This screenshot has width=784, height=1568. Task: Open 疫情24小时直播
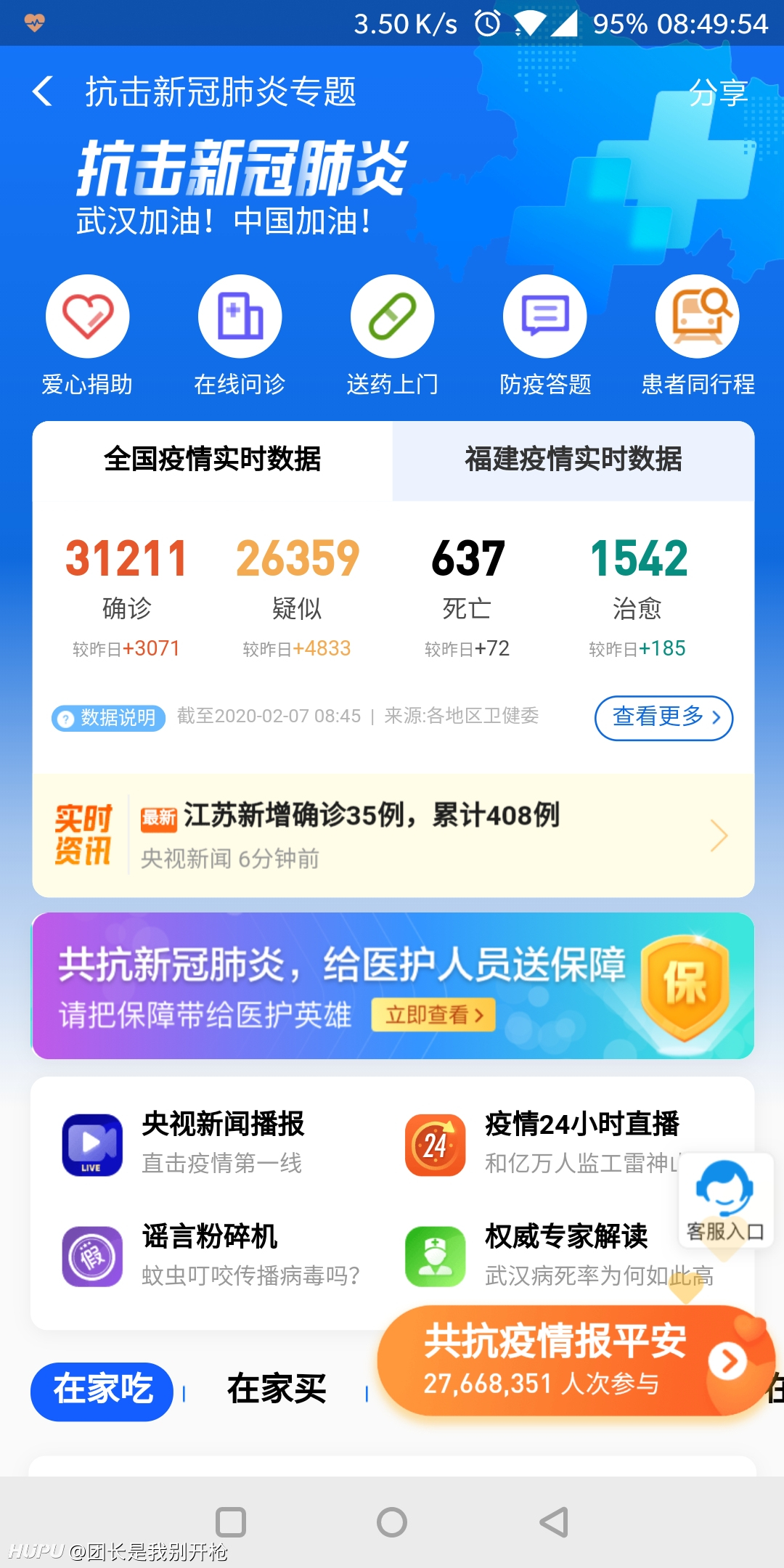pyautogui.click(x=541, y=1143)
